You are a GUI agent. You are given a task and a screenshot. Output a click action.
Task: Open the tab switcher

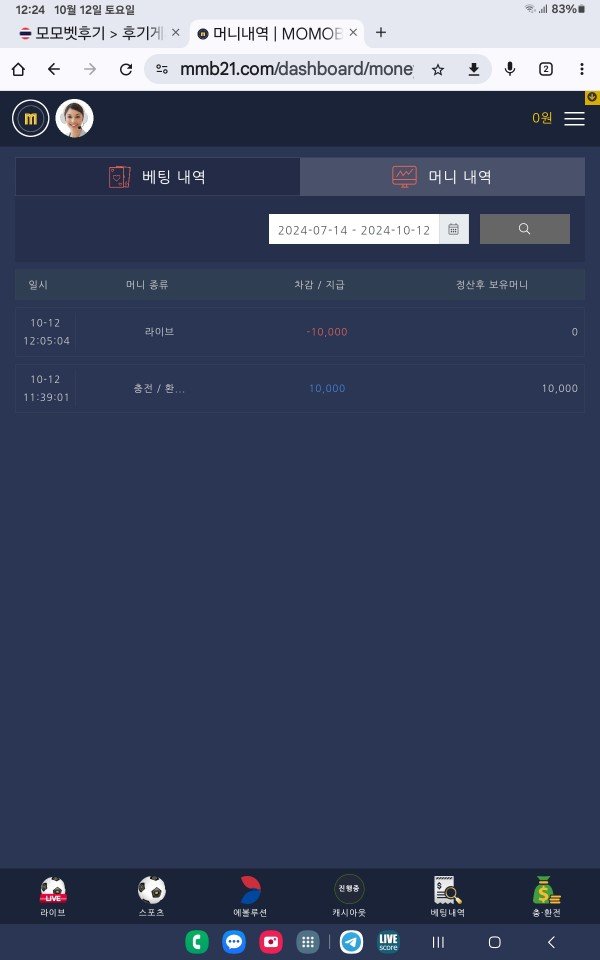[x=546, y=69]
